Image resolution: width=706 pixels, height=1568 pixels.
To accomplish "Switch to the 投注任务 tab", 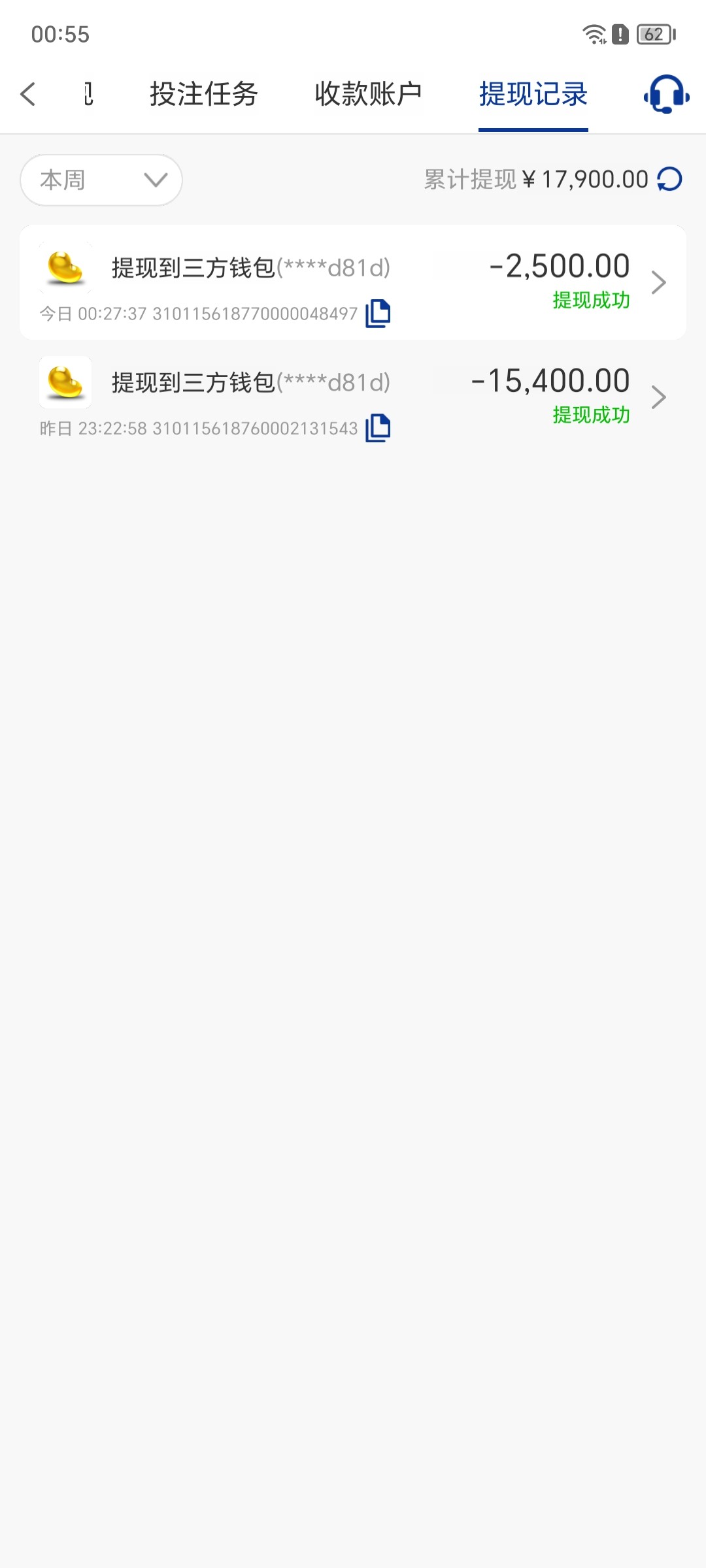I will (x=203, y=94).
